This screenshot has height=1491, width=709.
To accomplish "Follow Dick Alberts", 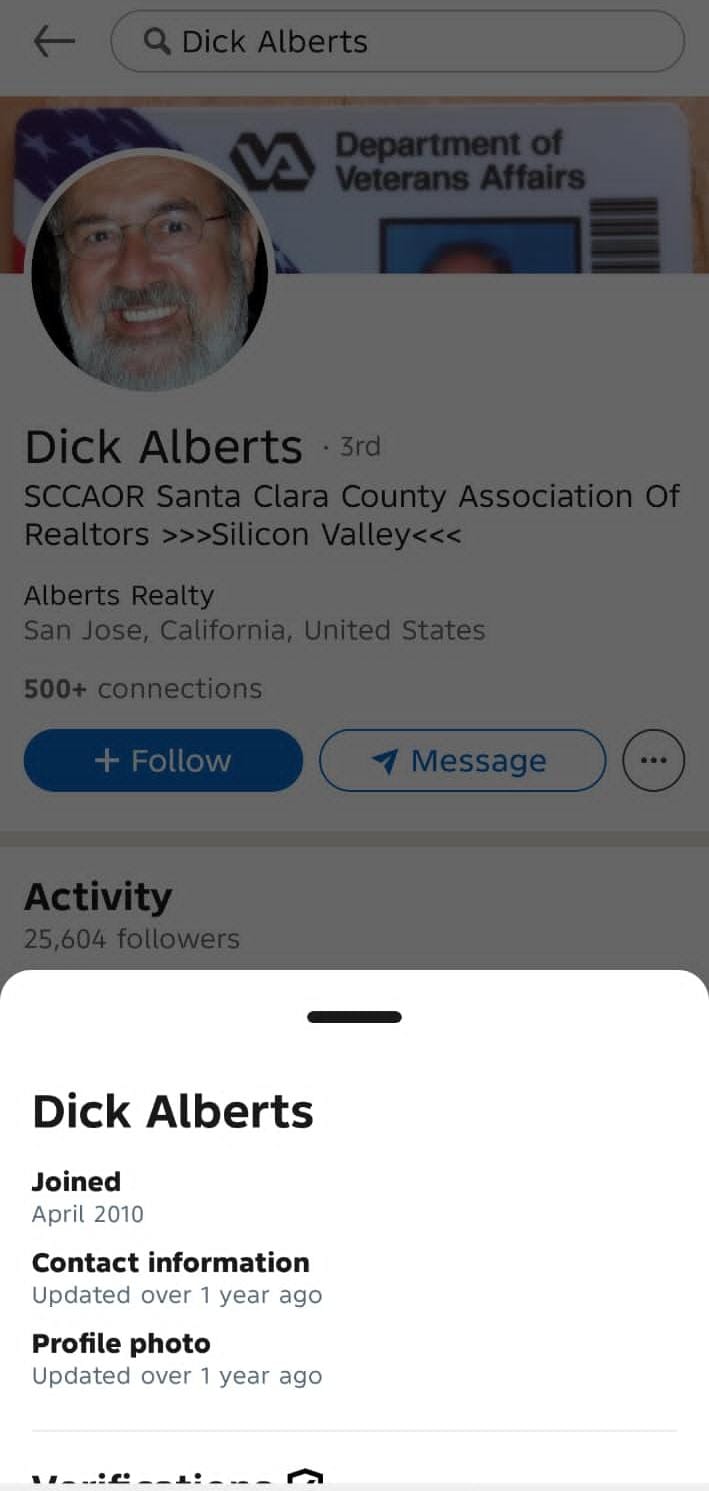I will click(163, 760).
